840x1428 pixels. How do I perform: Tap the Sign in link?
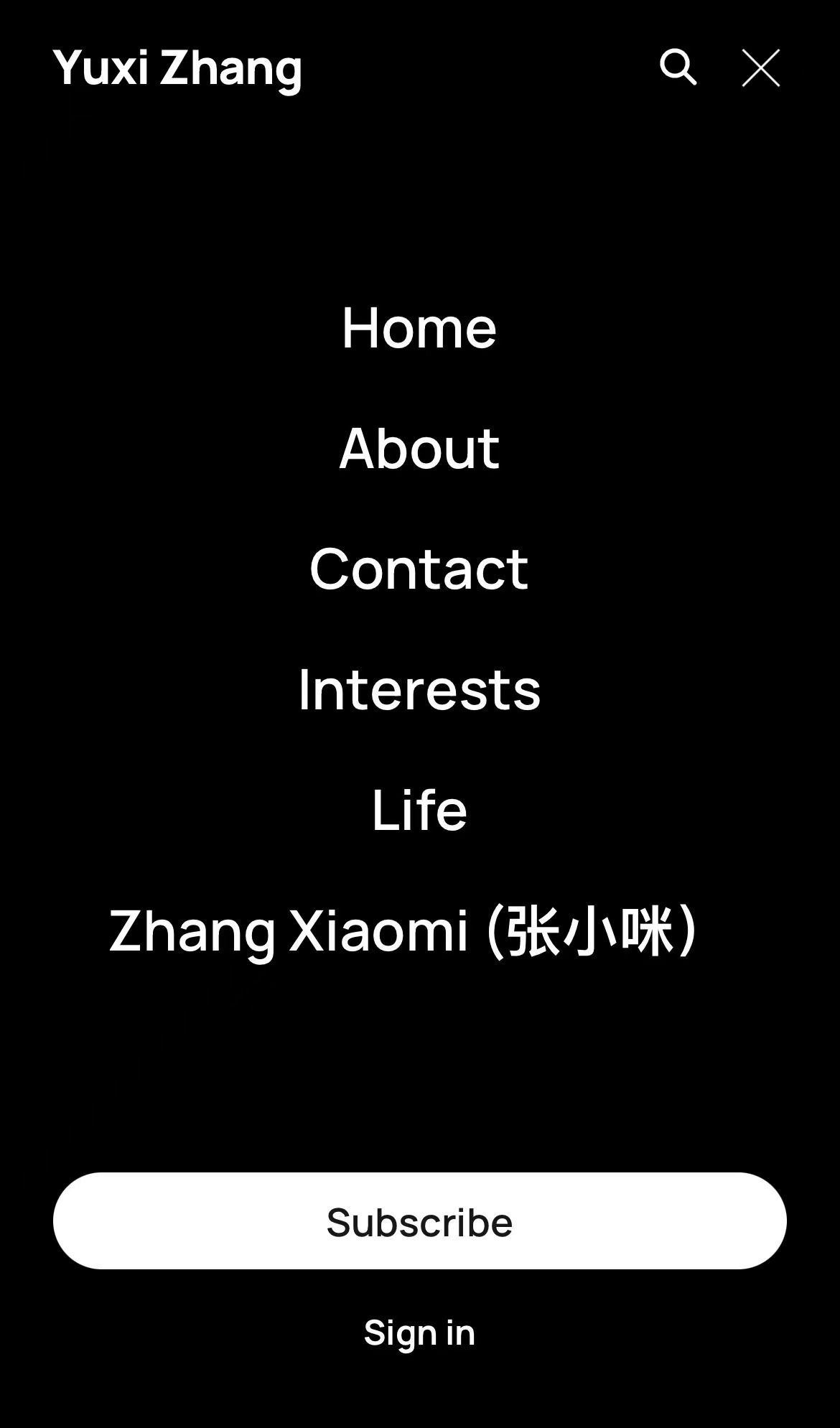[419, 1333]
